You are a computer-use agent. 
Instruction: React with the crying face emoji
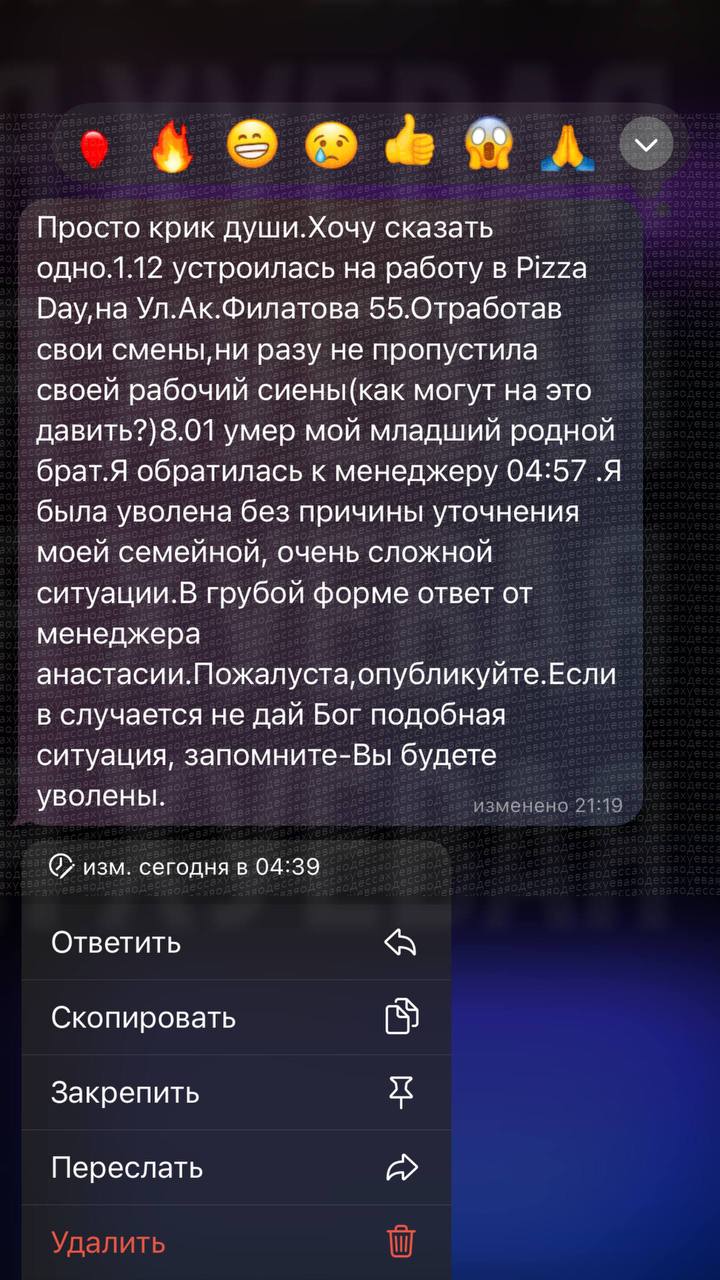330,147
